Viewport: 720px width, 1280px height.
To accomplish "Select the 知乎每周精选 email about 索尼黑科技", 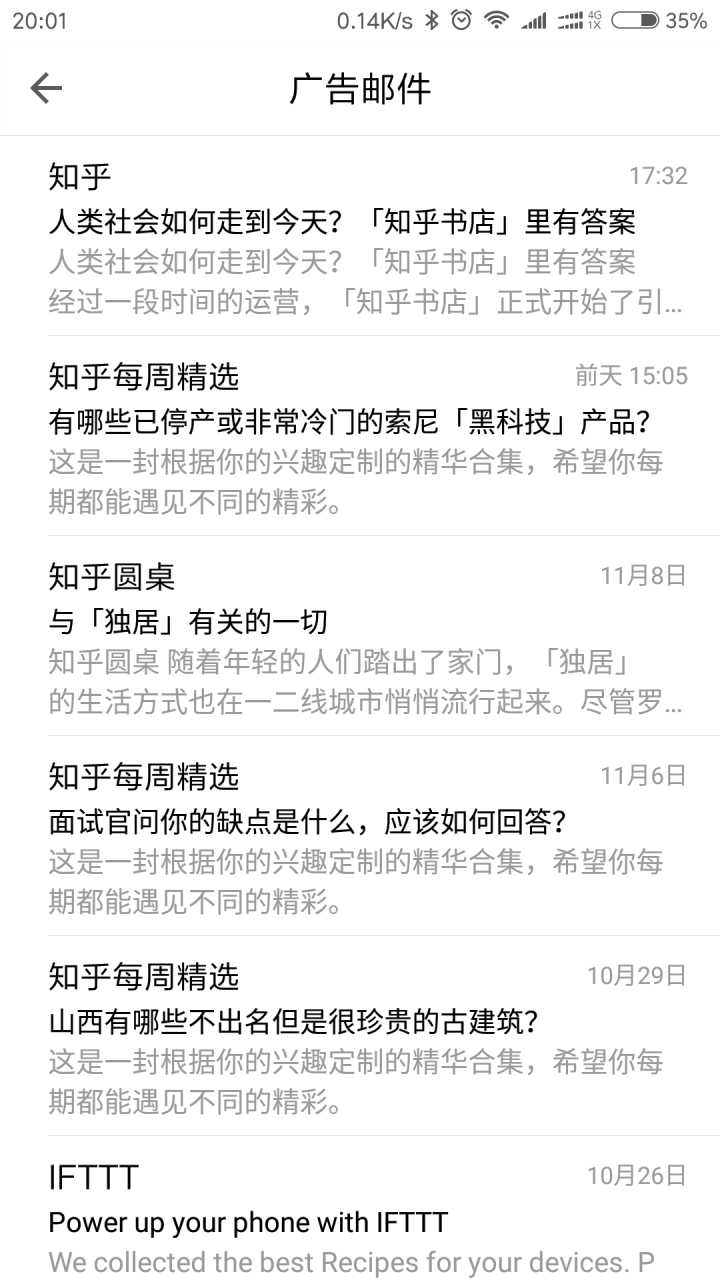I will click(360, 440).
